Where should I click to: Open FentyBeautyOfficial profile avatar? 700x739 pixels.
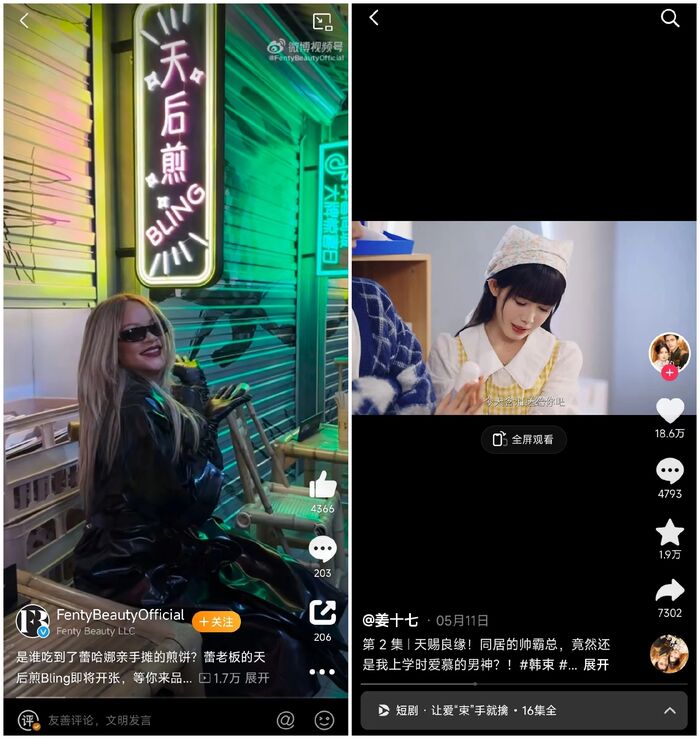pos(32,621)
